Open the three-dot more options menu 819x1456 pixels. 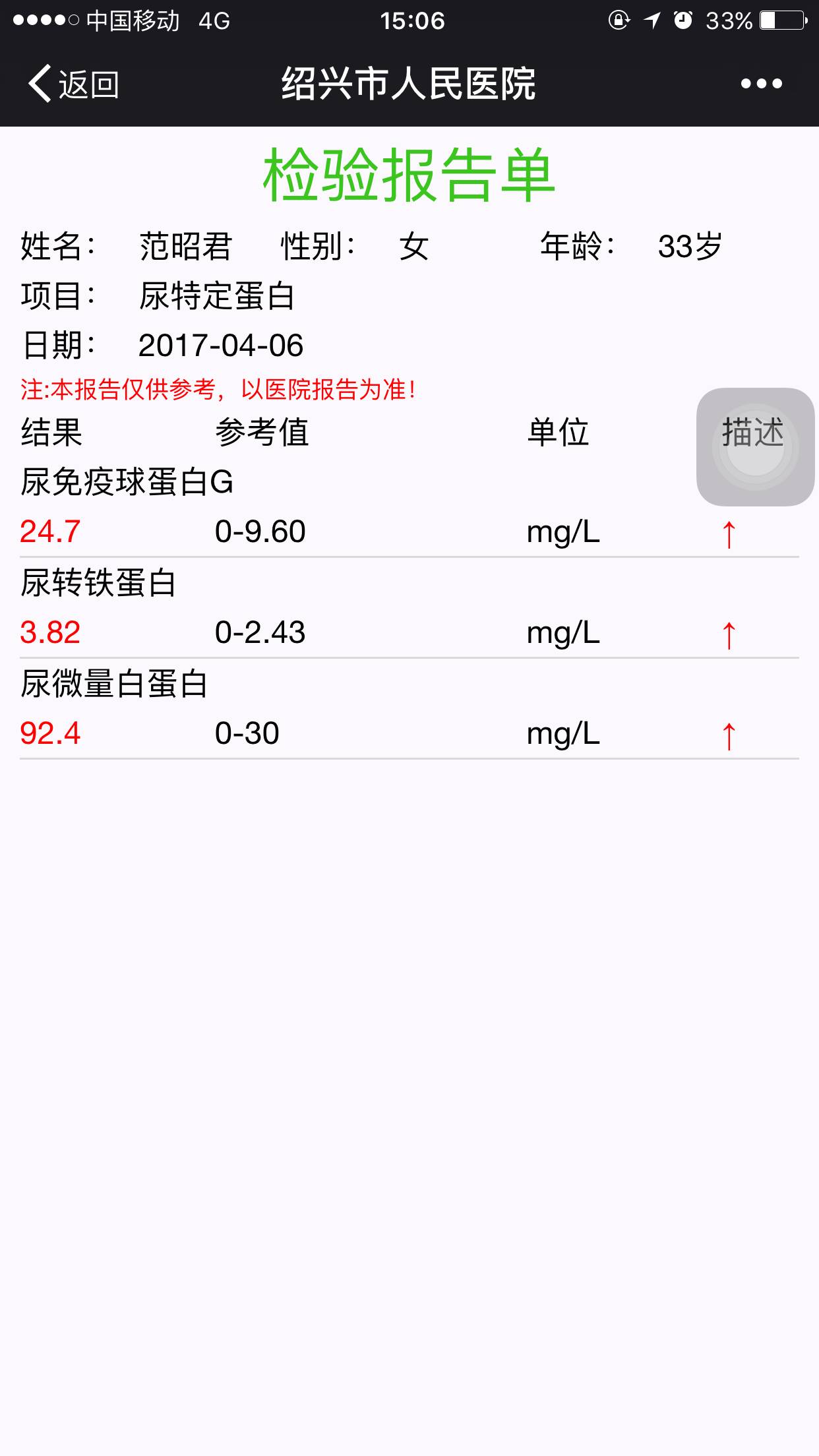tap(761, 84)
